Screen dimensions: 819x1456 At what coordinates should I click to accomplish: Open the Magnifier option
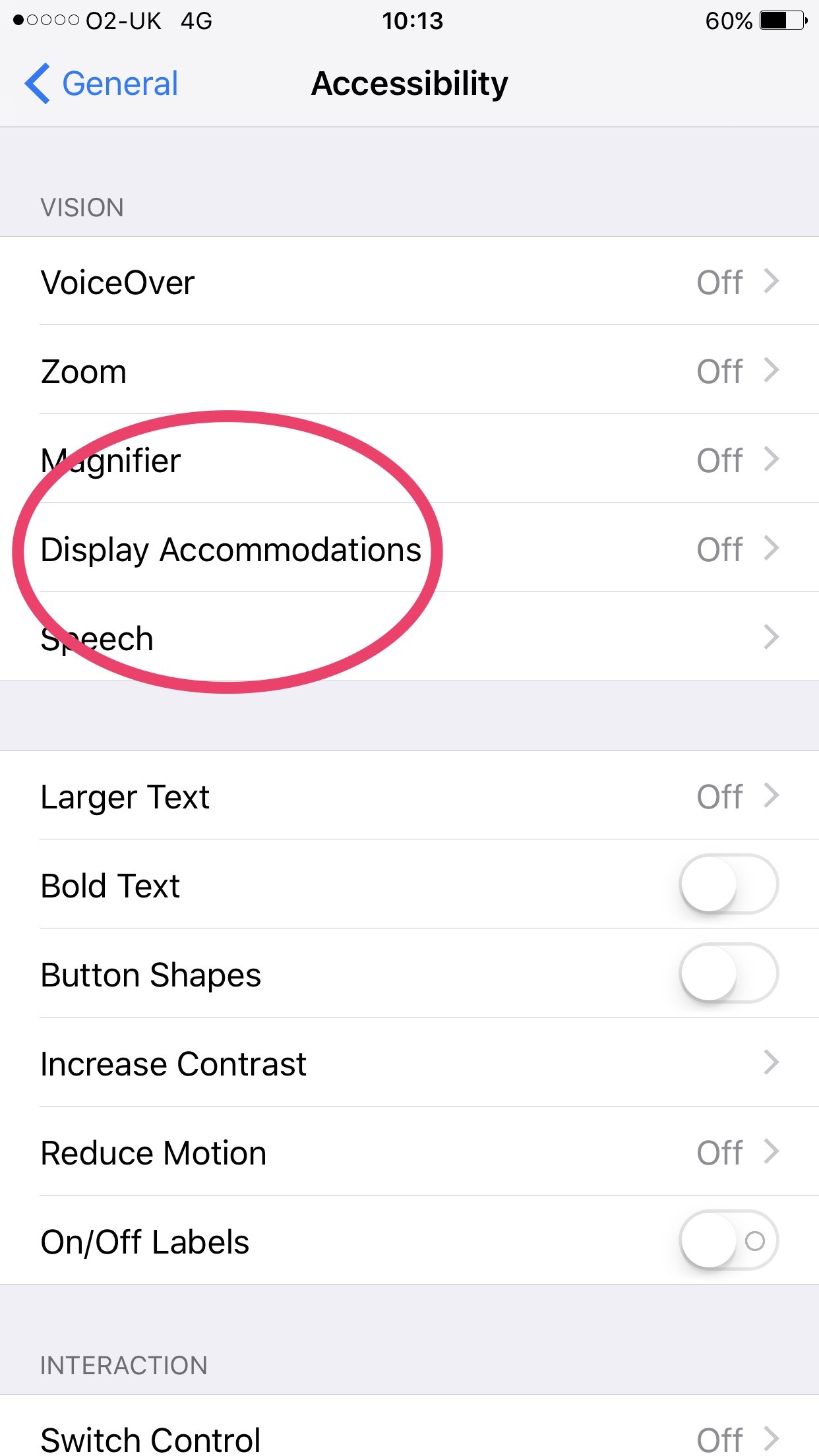point(409,460)
